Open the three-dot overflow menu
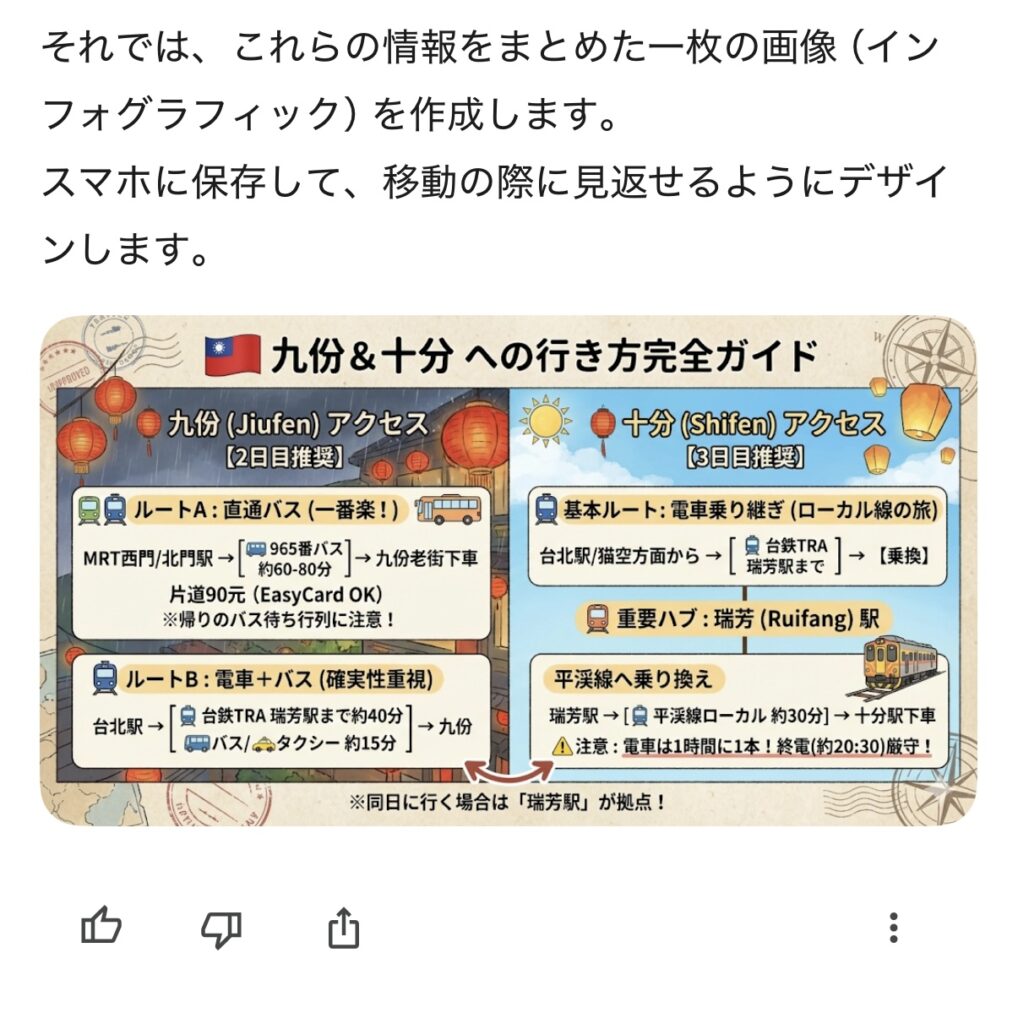The width and height of the screenshot is (1018, 1024). (894, 927)
